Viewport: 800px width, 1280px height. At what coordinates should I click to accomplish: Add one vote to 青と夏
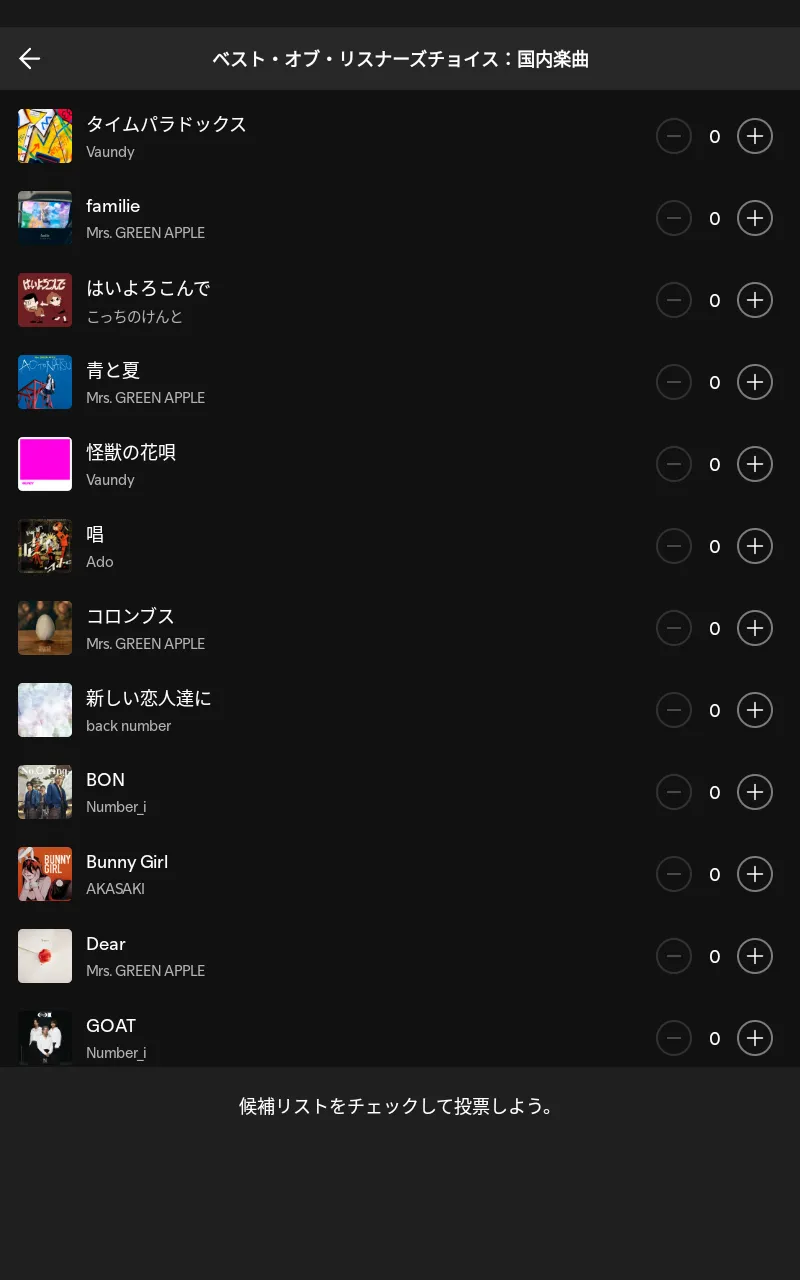point(755,382)
